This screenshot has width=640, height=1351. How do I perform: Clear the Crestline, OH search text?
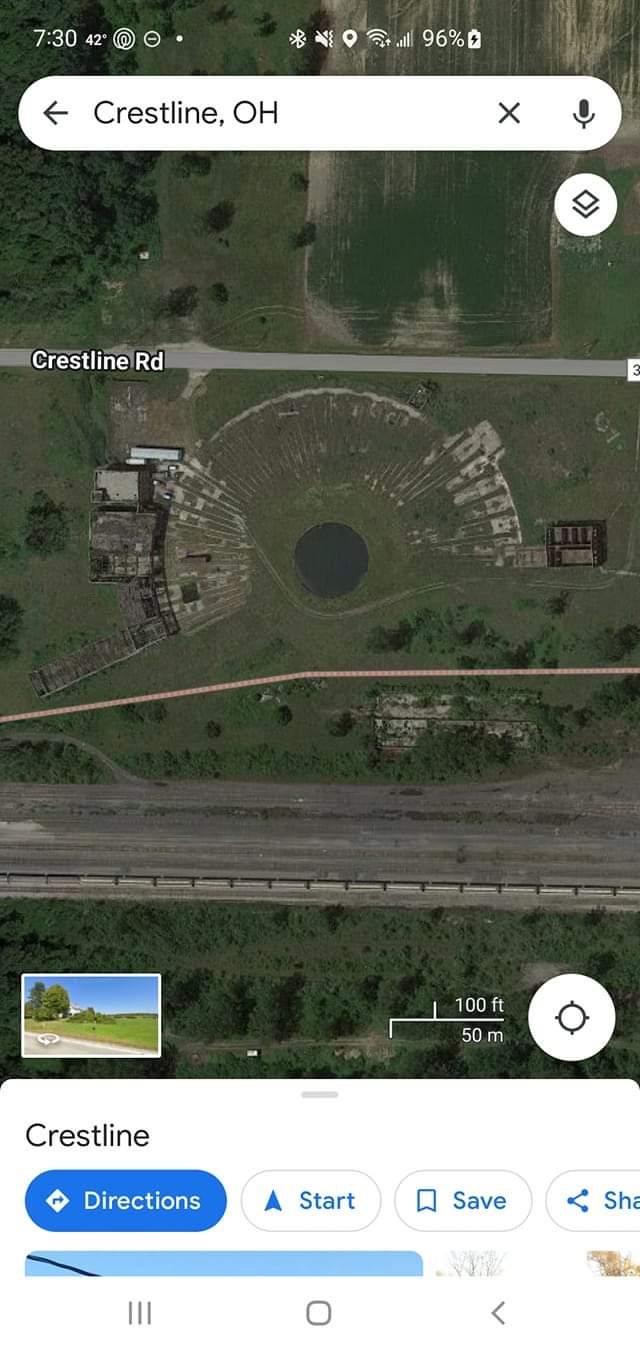click(x=509, y=113)
